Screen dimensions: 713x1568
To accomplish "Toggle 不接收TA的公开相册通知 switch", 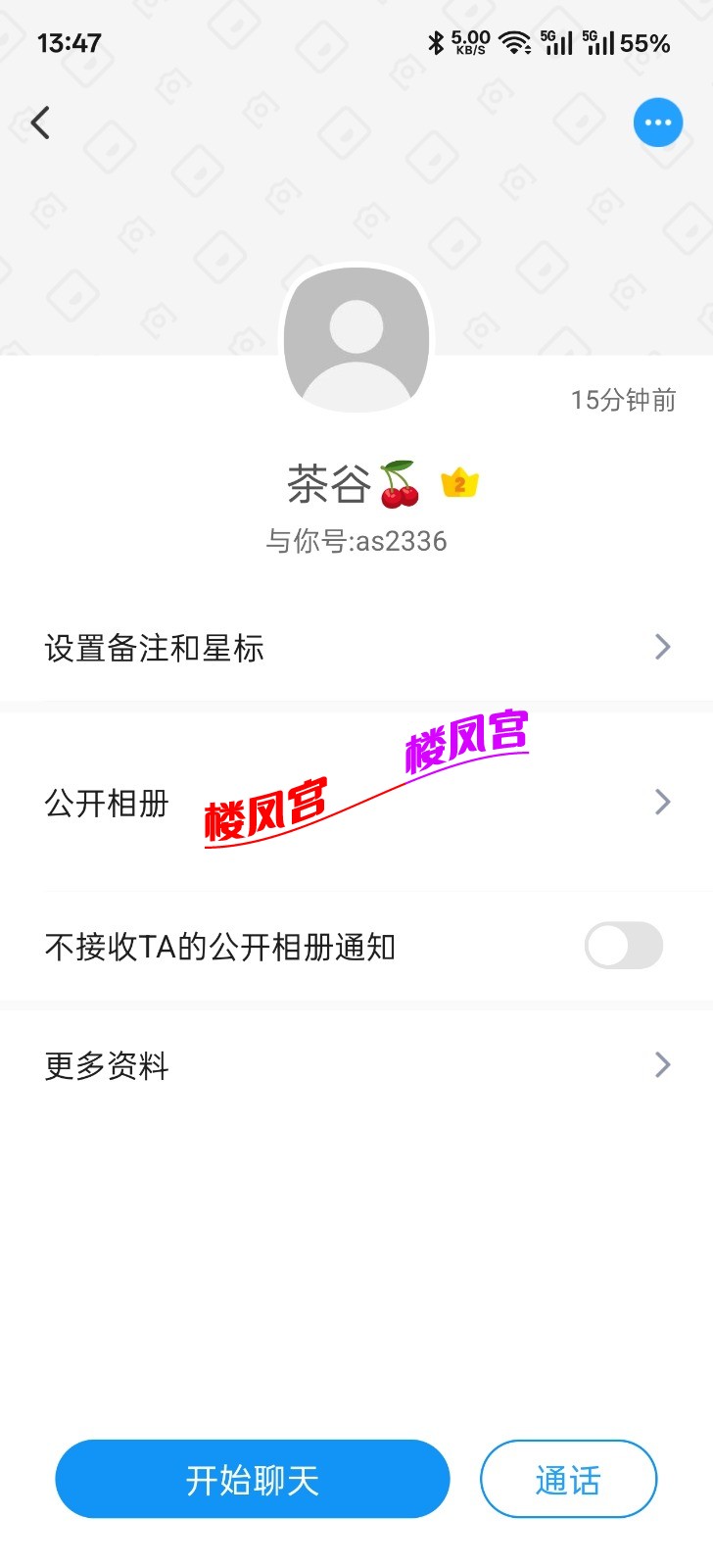I will click(623, 947).
